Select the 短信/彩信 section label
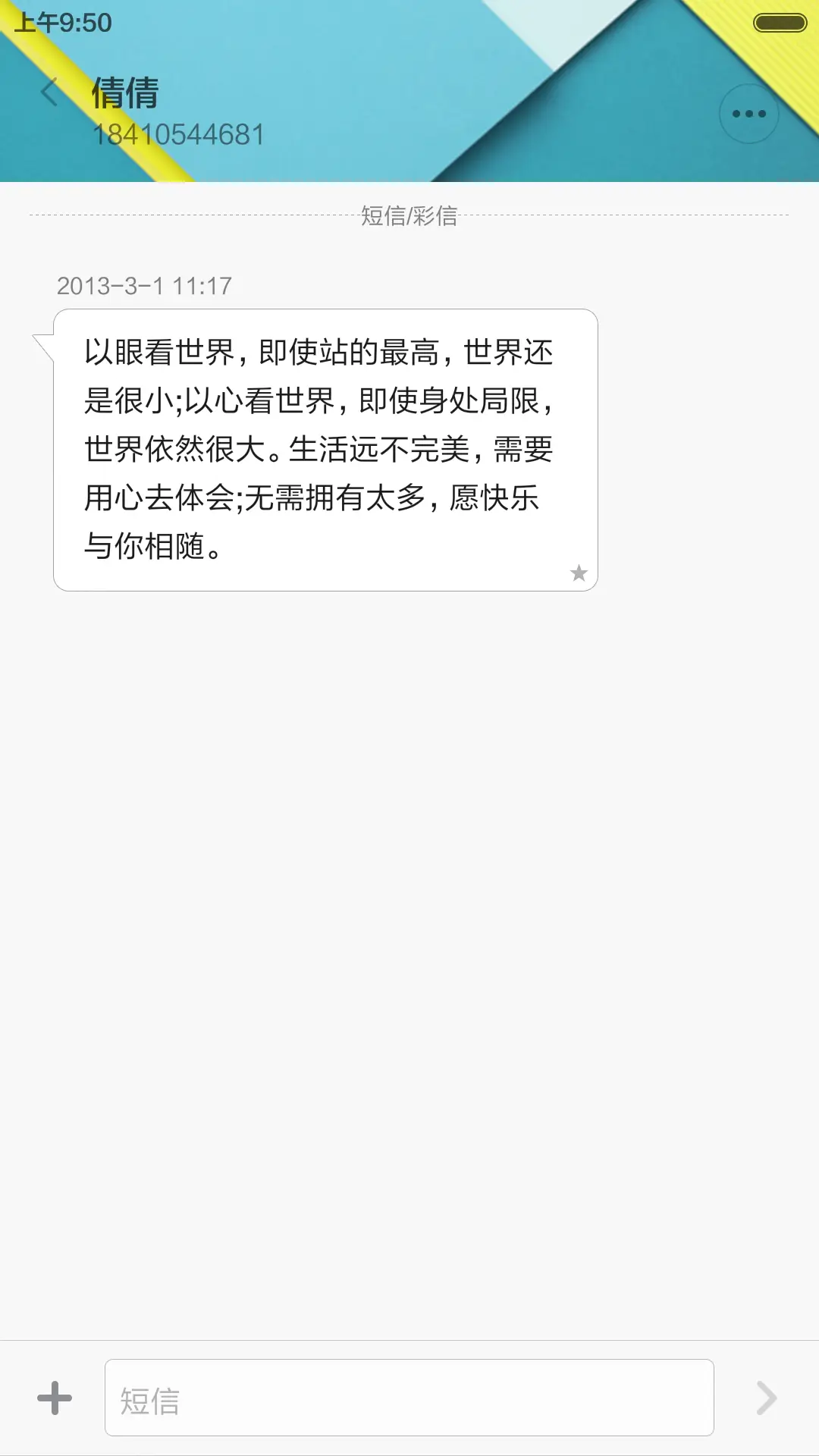Image resolution: width=819 pixels, height=1456 pixels. [409, 217]
